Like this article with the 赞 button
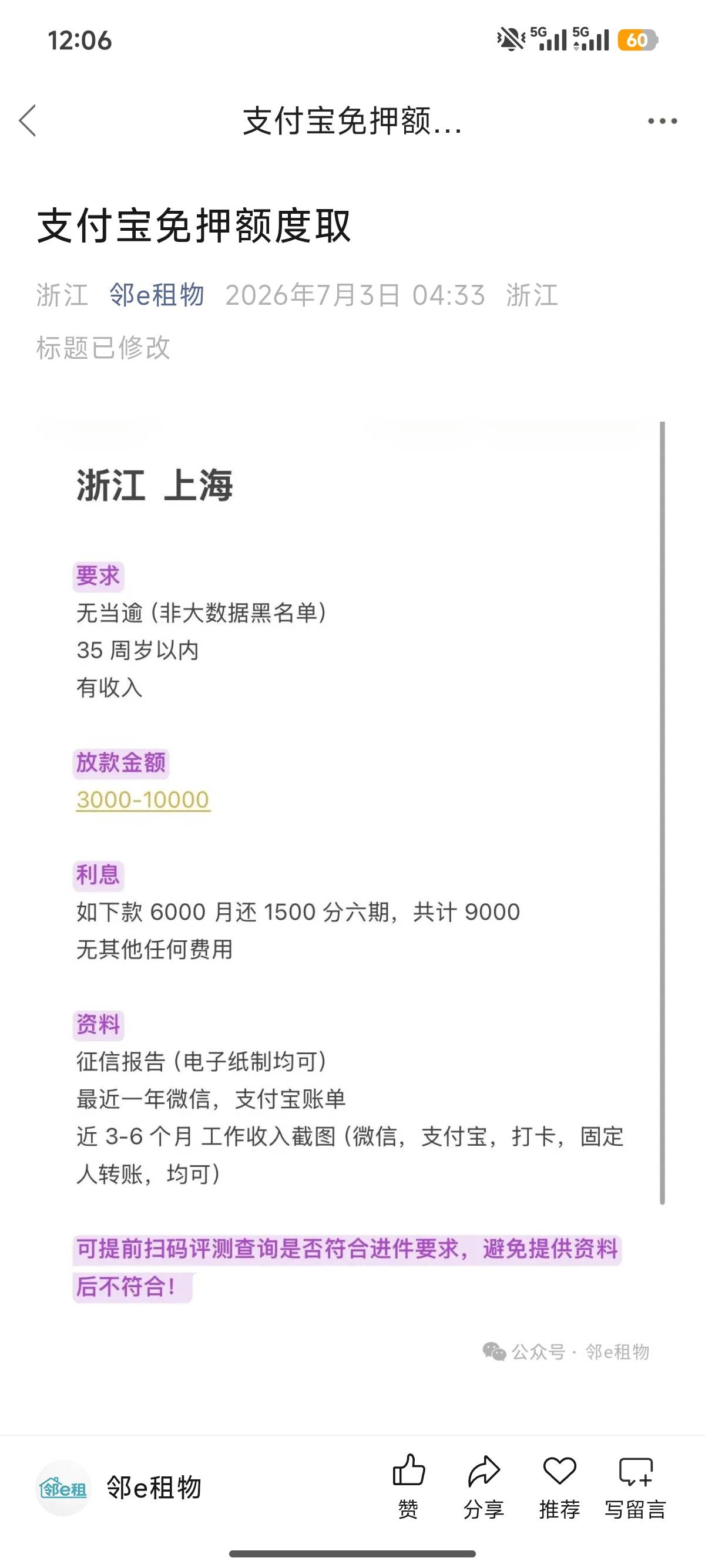This screenshot has height=1568, width=705. tap(408, 1486)
